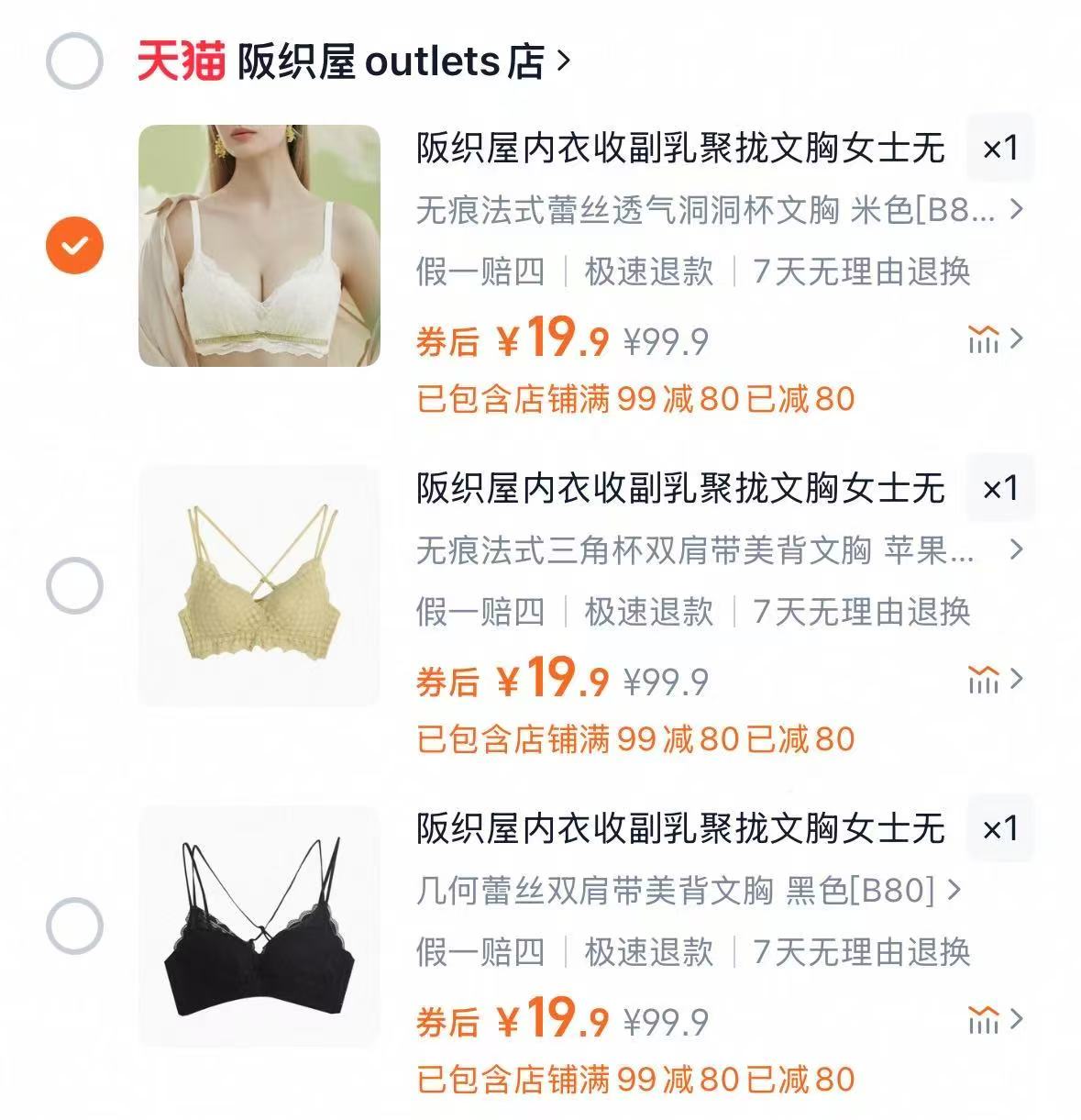Change the 三角杯双肩带美背文胸 苹果 variant
Screen dimensions: 1081x1120
[718, 551]
